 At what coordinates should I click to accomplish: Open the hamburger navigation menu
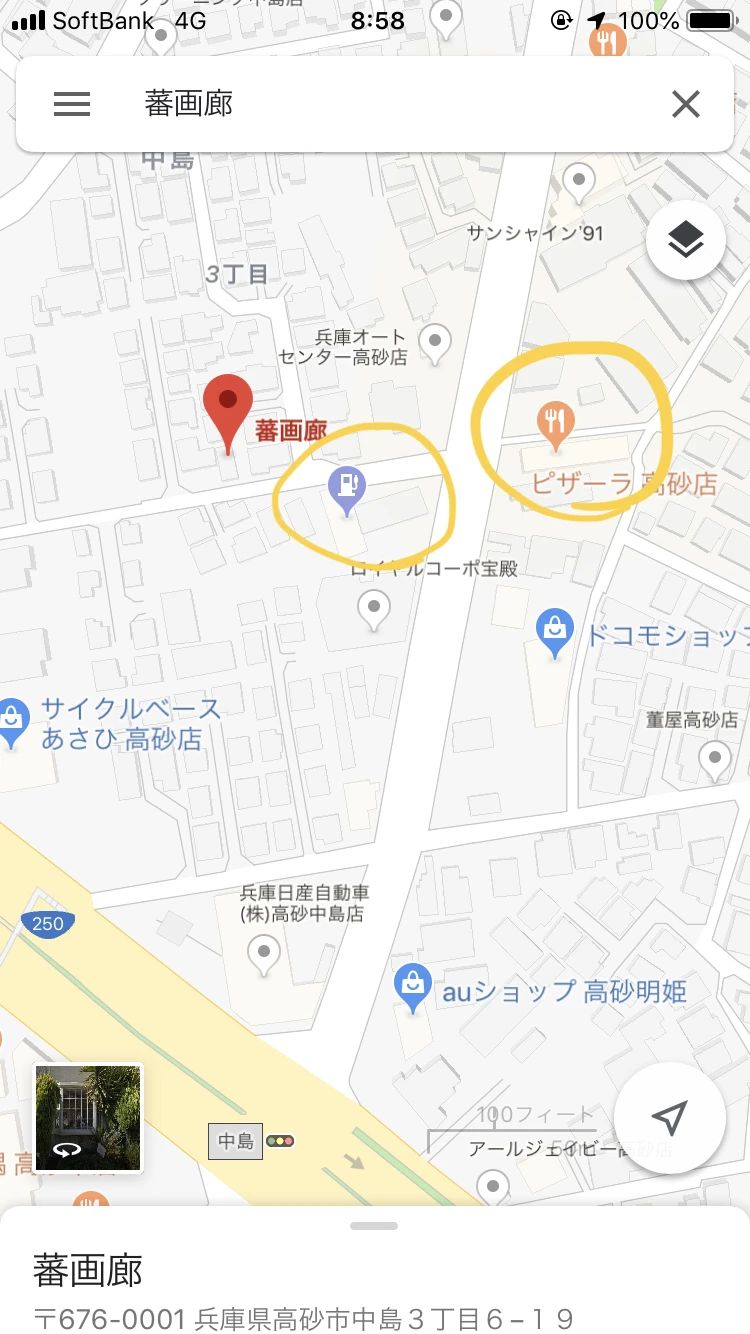coord(71,104)
